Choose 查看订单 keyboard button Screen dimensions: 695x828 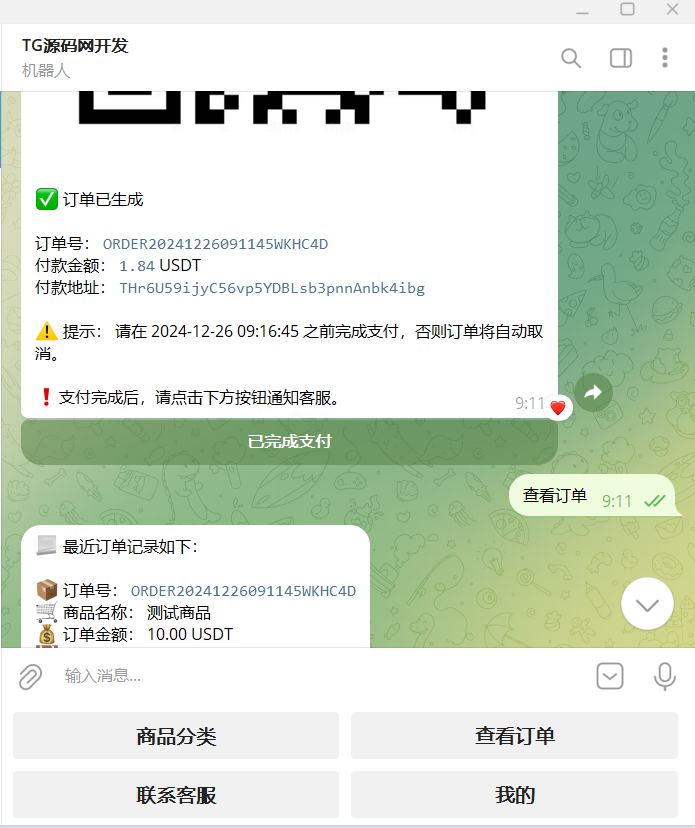pyautogui.click(x=514, y=737)
